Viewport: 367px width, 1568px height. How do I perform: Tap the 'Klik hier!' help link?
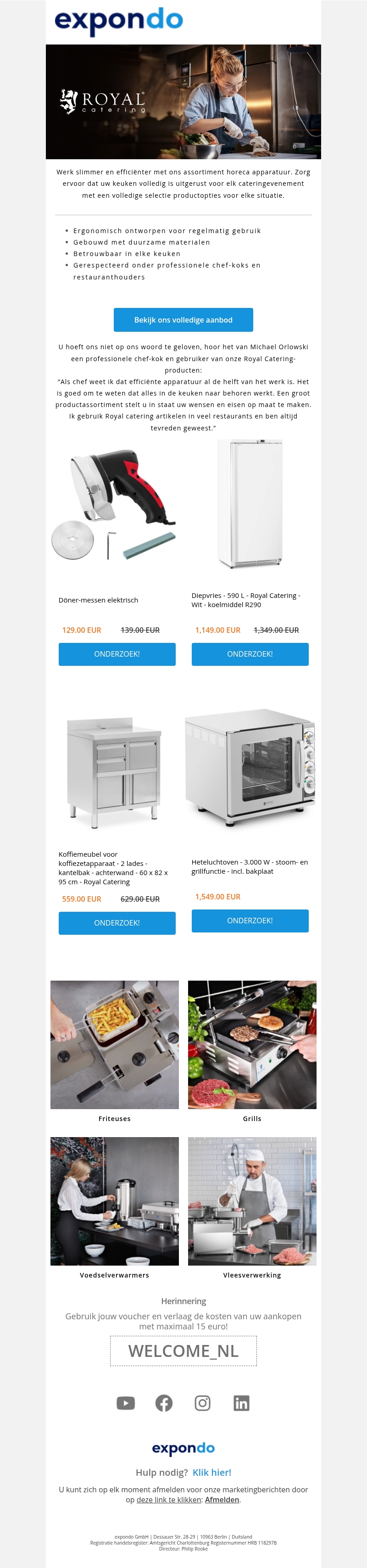point(212,1473)
